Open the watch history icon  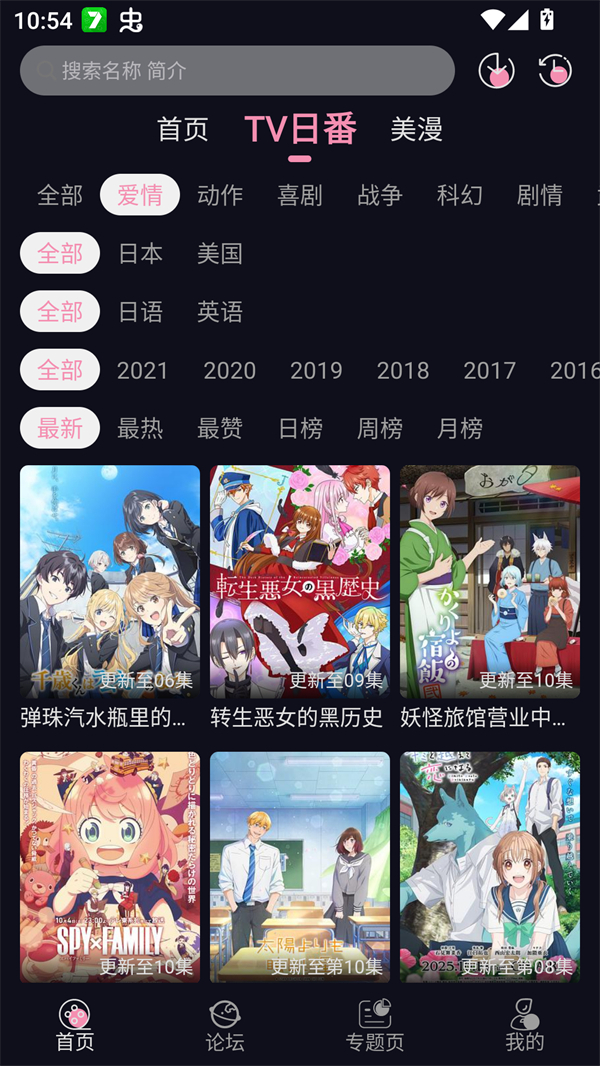pos(555,71)
